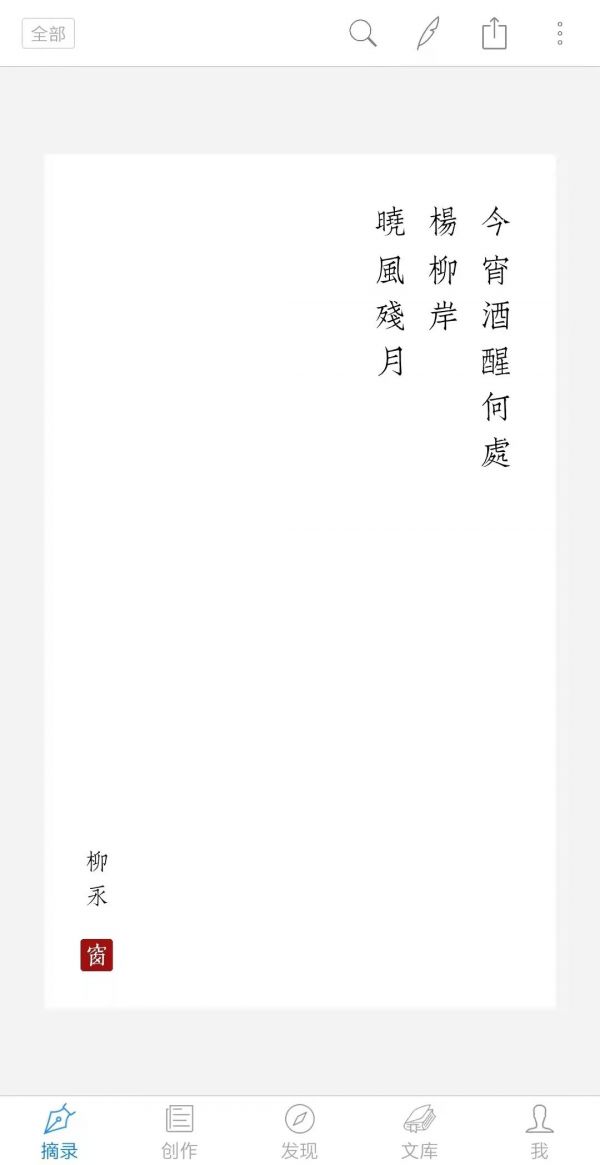The width and height of the screenshot is (600, 1165).
Task: Switch to the 创作 tab
Action: [x=180, y=1131]
